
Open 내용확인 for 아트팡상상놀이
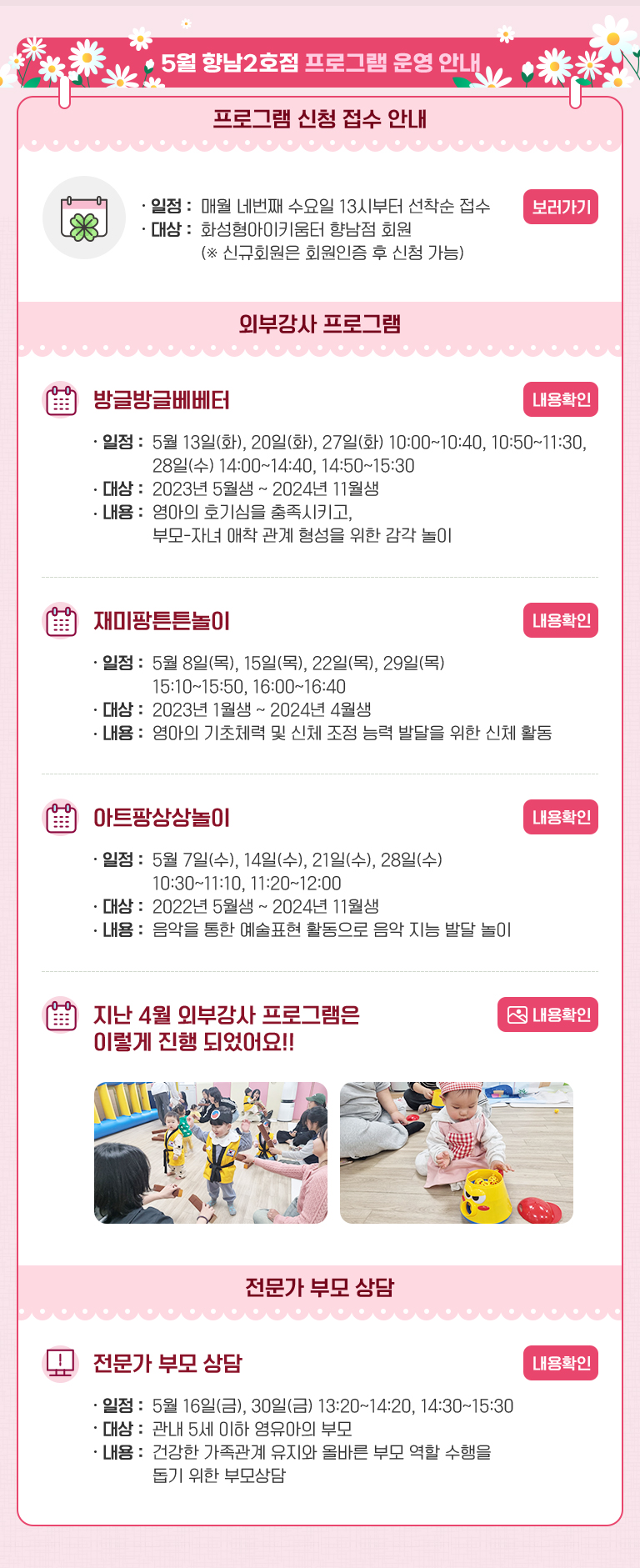click(561, 817)
